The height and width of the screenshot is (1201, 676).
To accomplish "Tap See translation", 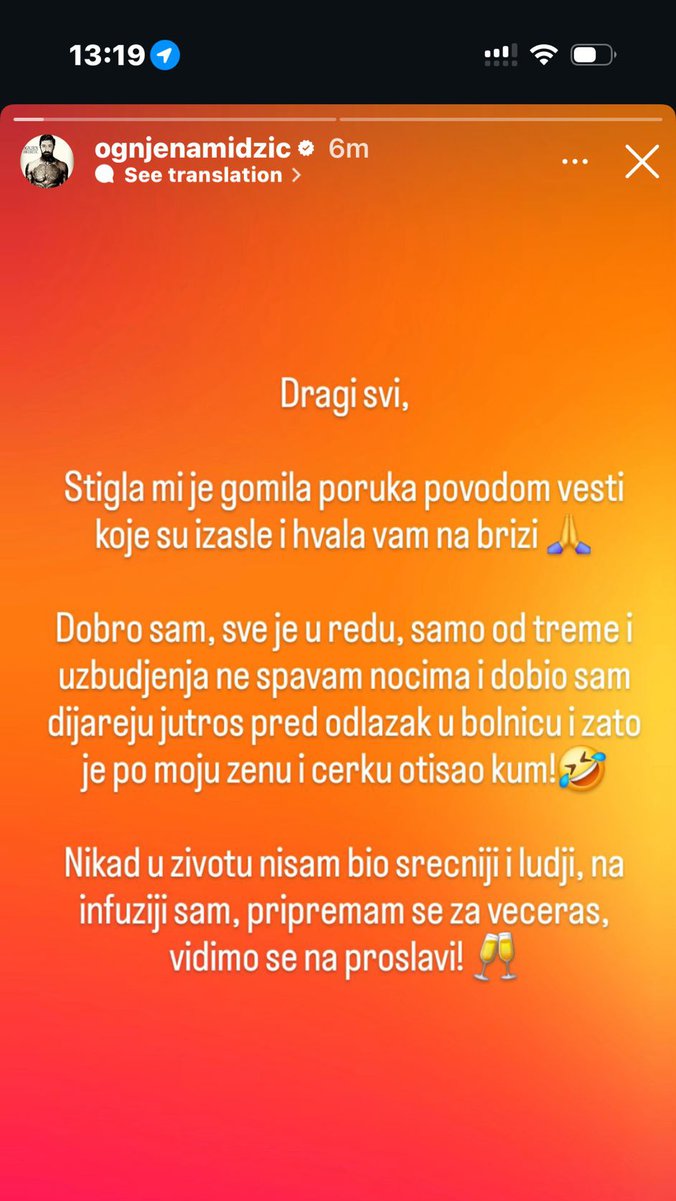I will point(203,175).
